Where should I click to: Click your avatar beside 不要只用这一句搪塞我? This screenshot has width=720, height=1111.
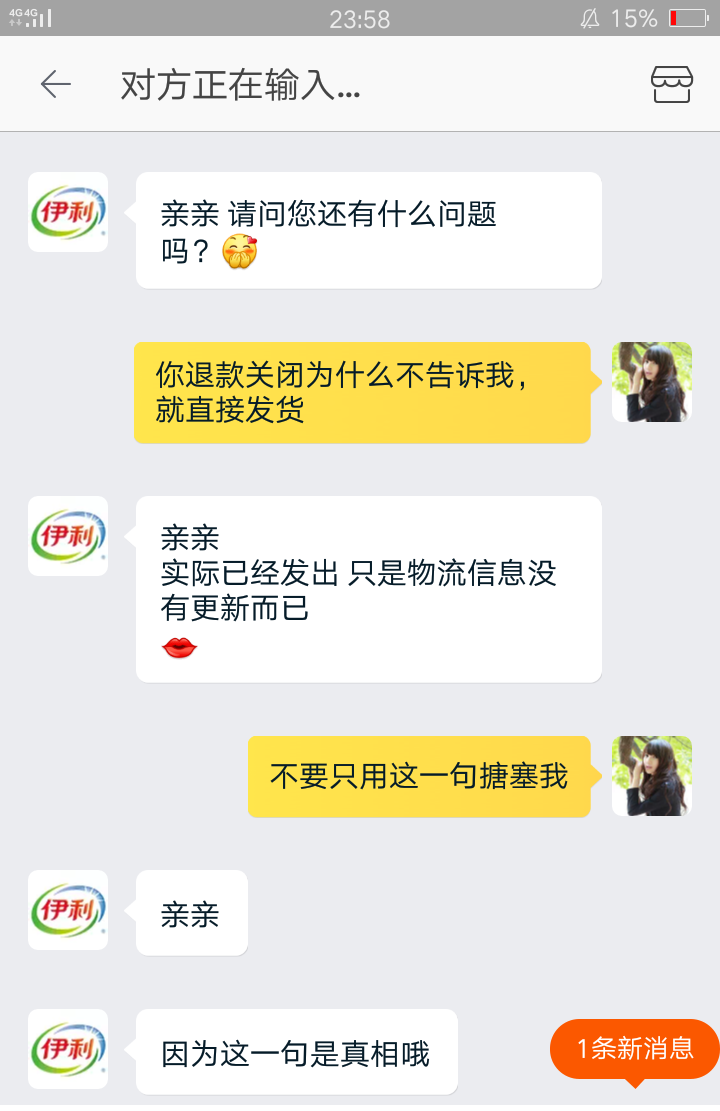(x=651, y=776)
